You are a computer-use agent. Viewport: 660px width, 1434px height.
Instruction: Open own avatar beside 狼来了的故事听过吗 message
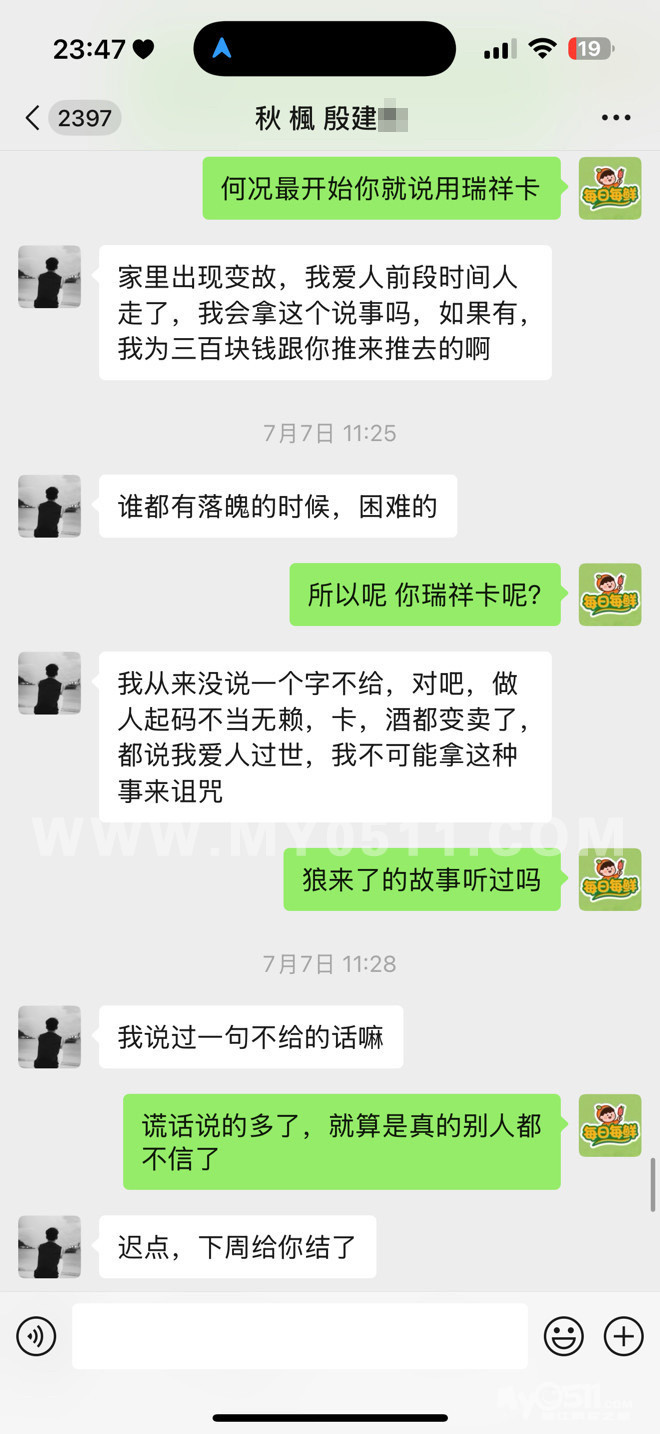610,879
